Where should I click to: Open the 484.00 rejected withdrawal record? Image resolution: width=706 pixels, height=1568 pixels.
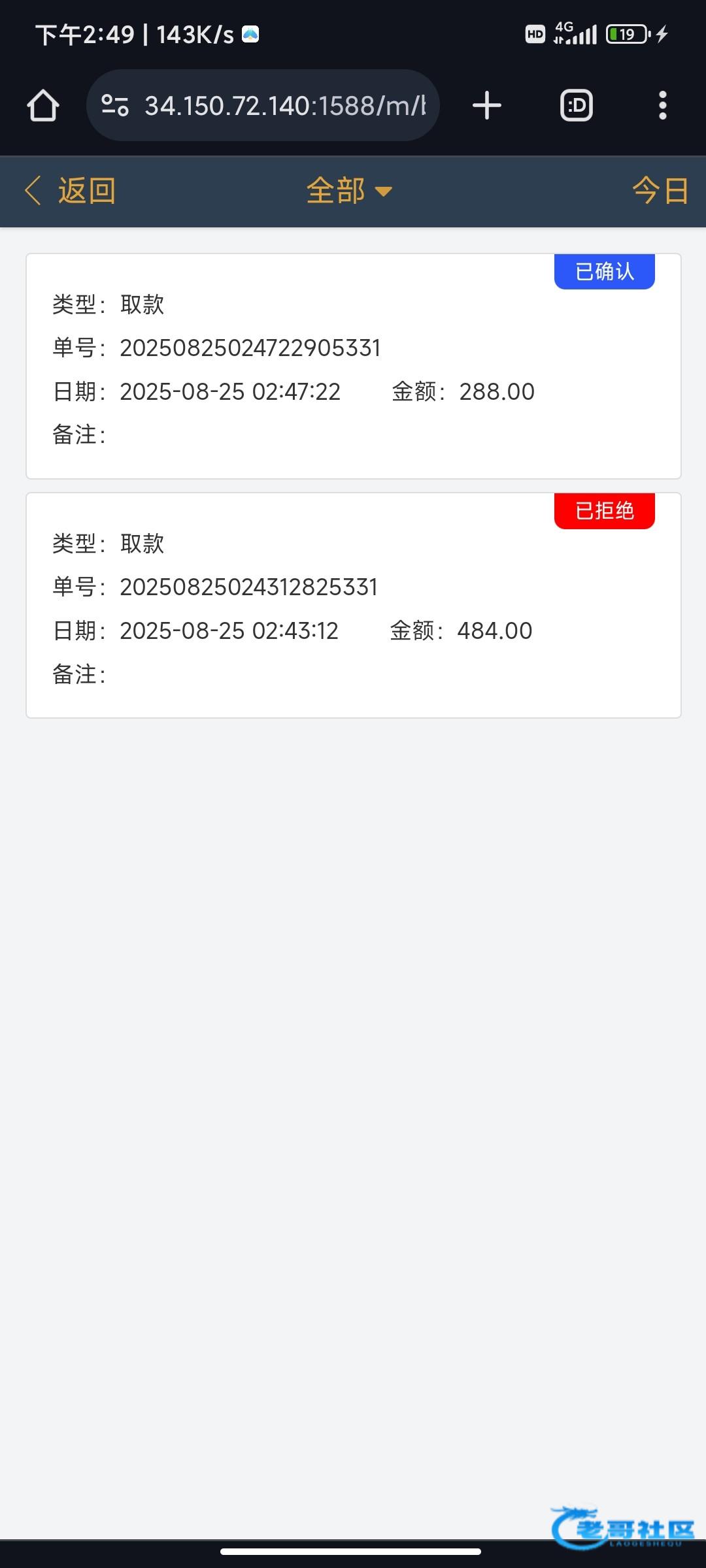tap(353, 606)
